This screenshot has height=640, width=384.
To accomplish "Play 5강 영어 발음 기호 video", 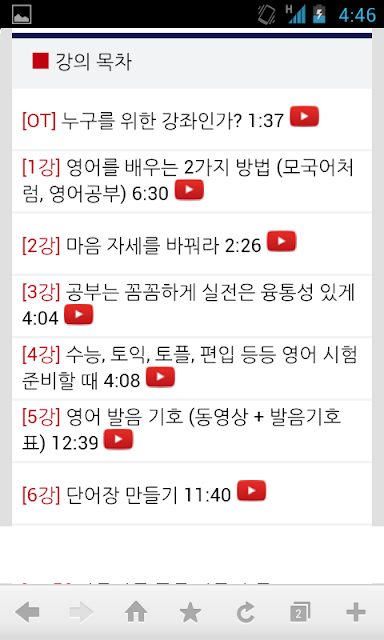I will (x=118, y=440).
